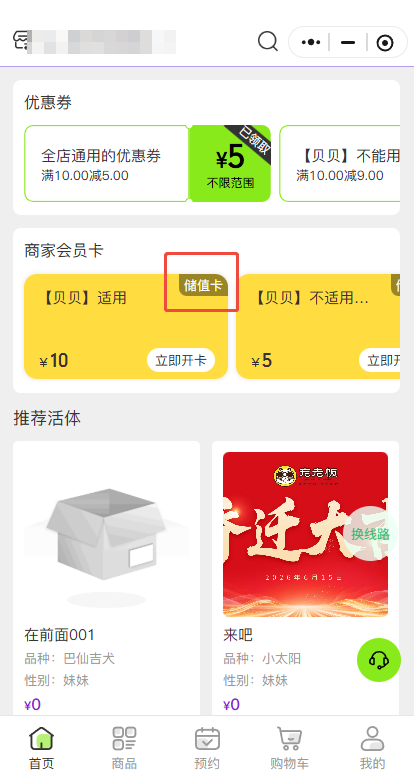The image size is (414, 780).
Task: Open the search magnifier icon
Action: click(268, 42)
